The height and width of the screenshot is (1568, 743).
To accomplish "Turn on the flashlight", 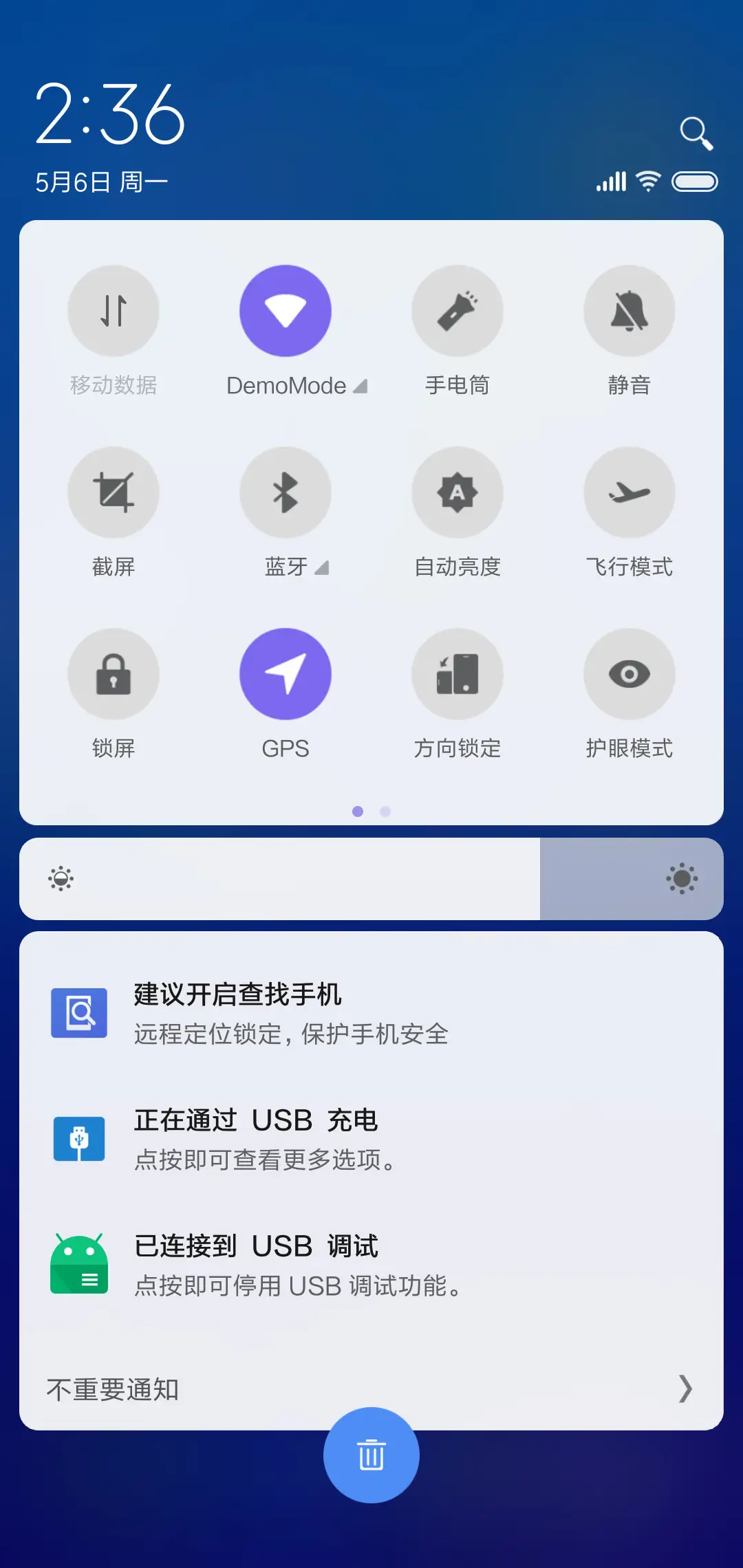I will (457, 311).
